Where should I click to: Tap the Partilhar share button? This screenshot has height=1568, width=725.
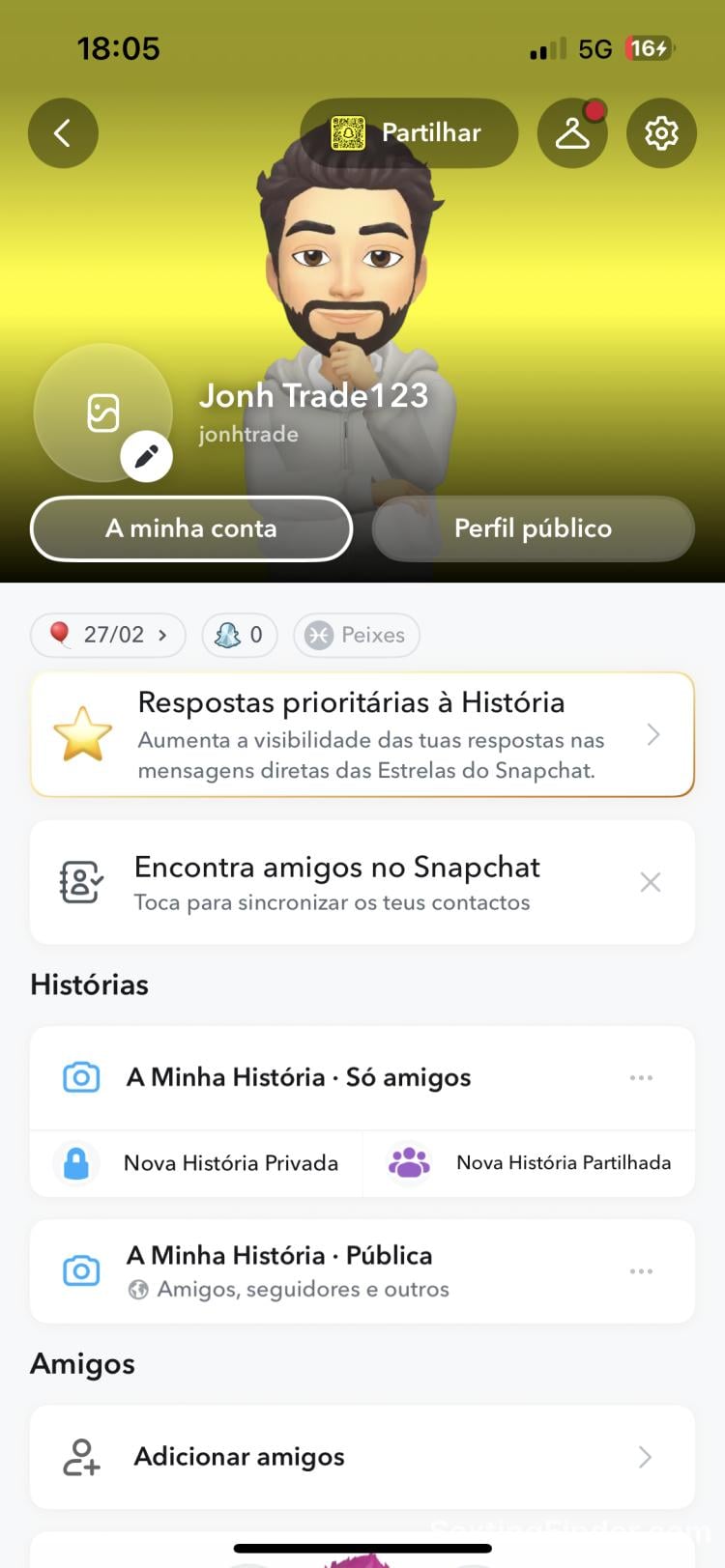(x=409, y=133)
